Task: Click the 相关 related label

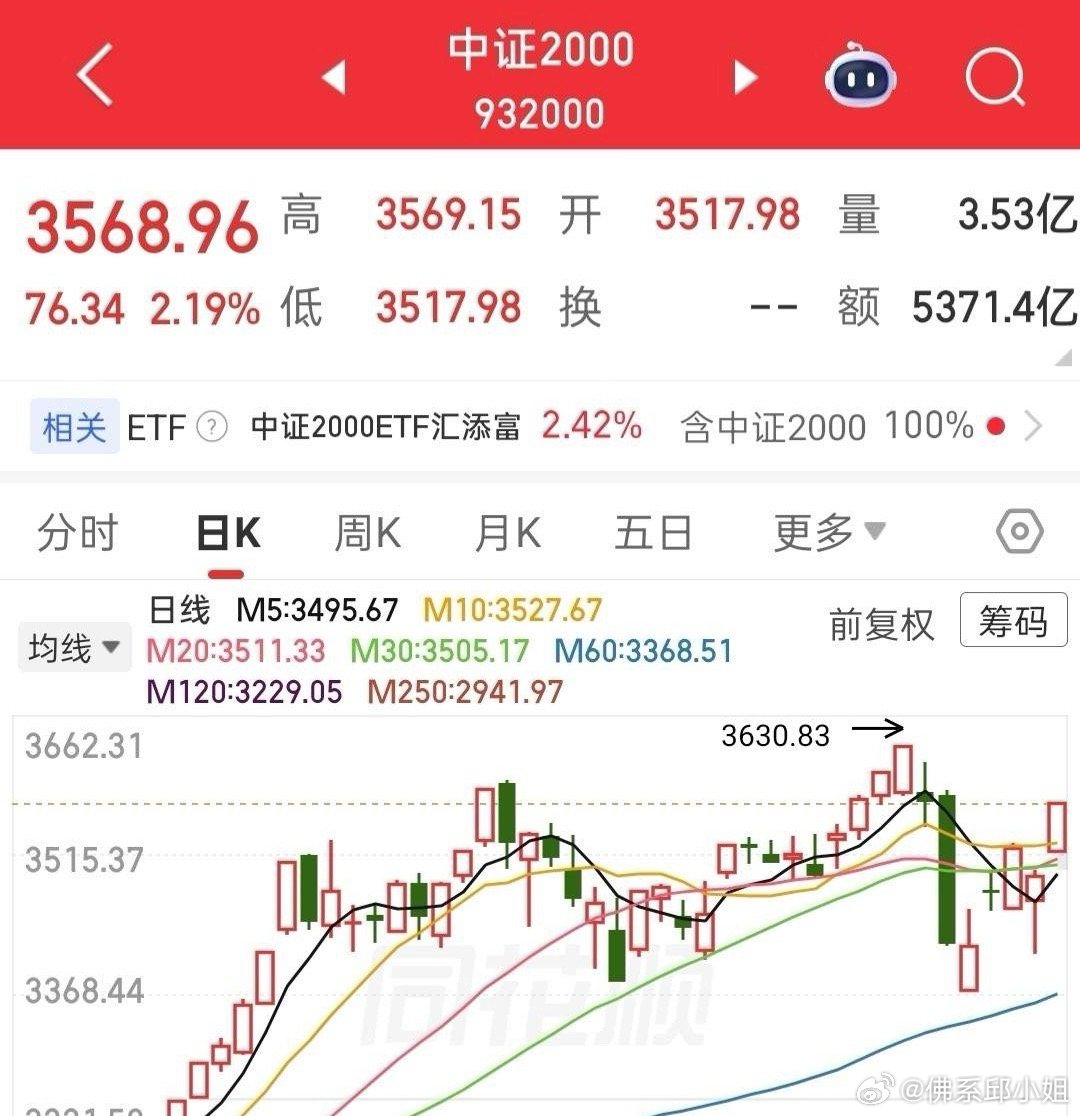Action: click(72, 426)
